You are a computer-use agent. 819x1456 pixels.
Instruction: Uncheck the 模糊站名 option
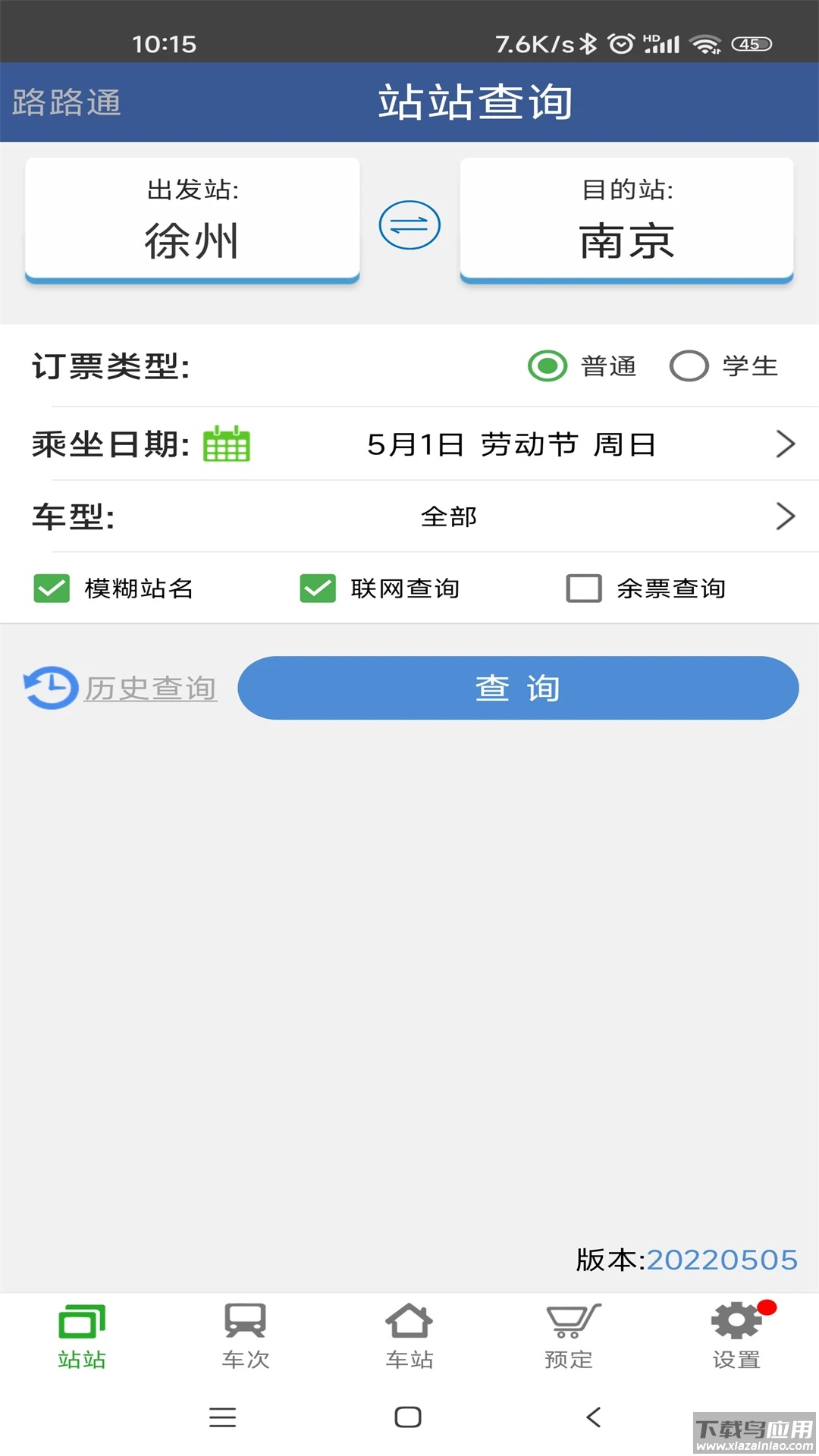click(52, 588)
